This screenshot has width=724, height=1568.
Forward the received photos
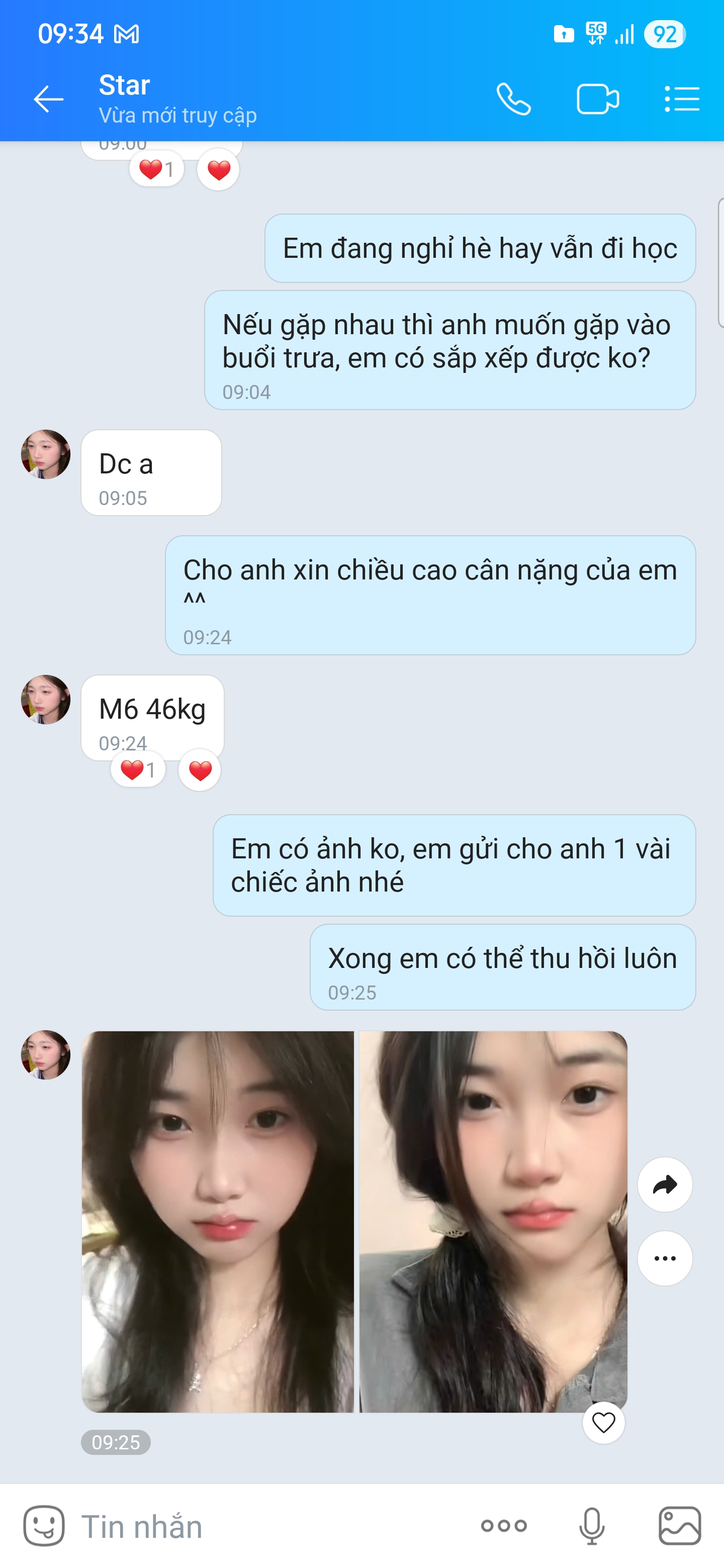click(664, 1184)
